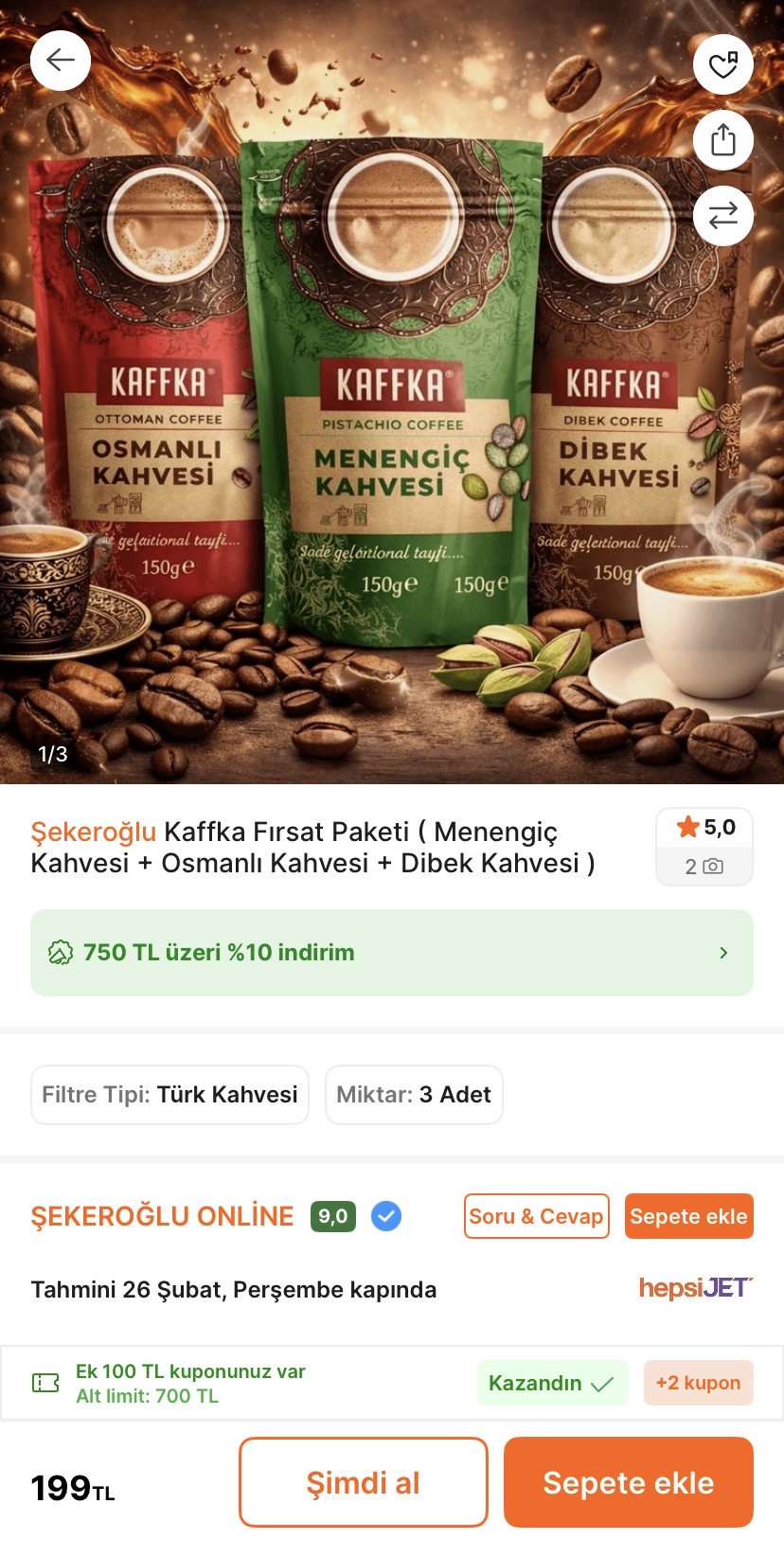Go back using the arrow icon
The image size is (784, 1558).
(61, 61)
